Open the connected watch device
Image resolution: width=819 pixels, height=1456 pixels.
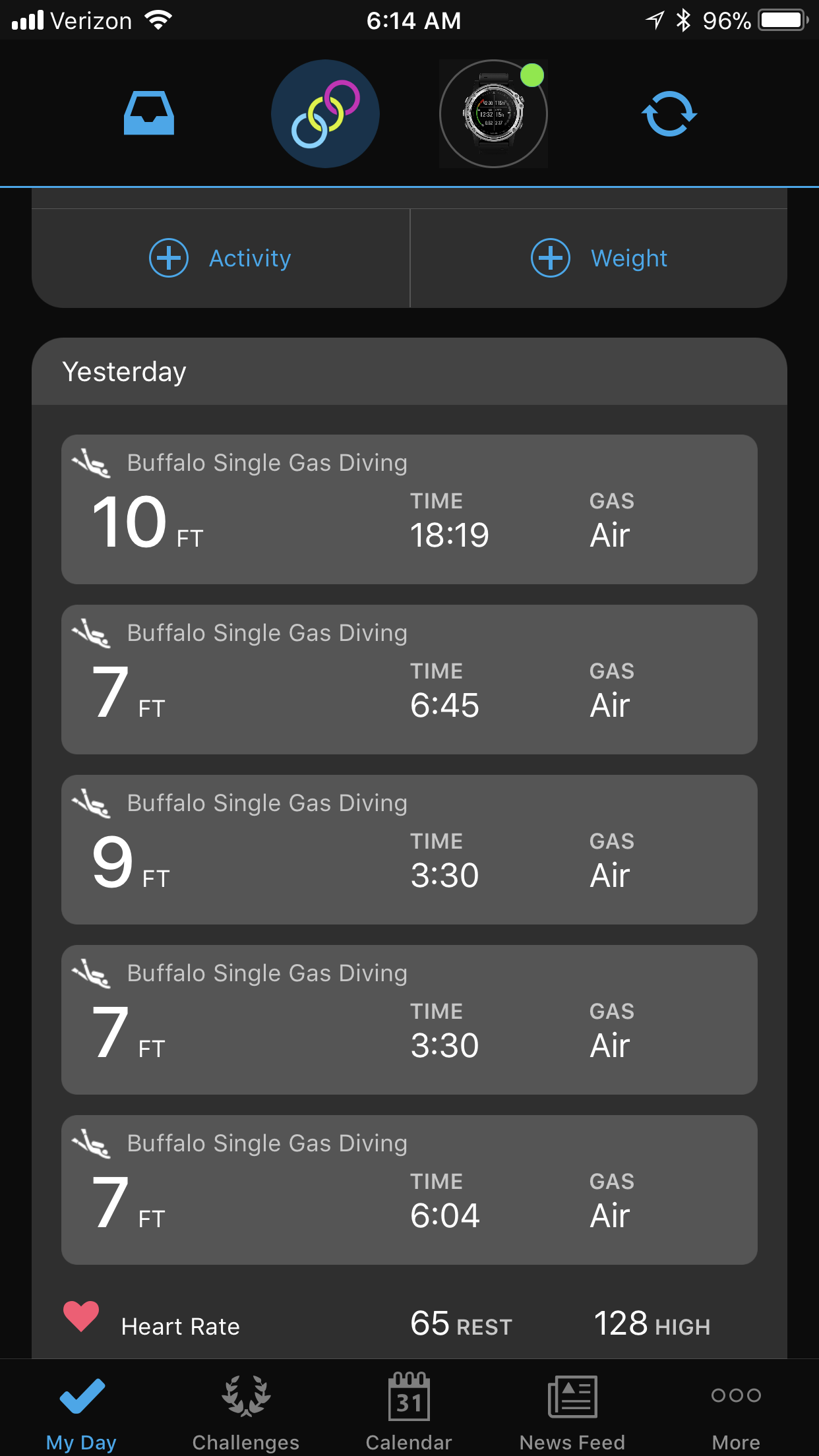coord(493,113)
